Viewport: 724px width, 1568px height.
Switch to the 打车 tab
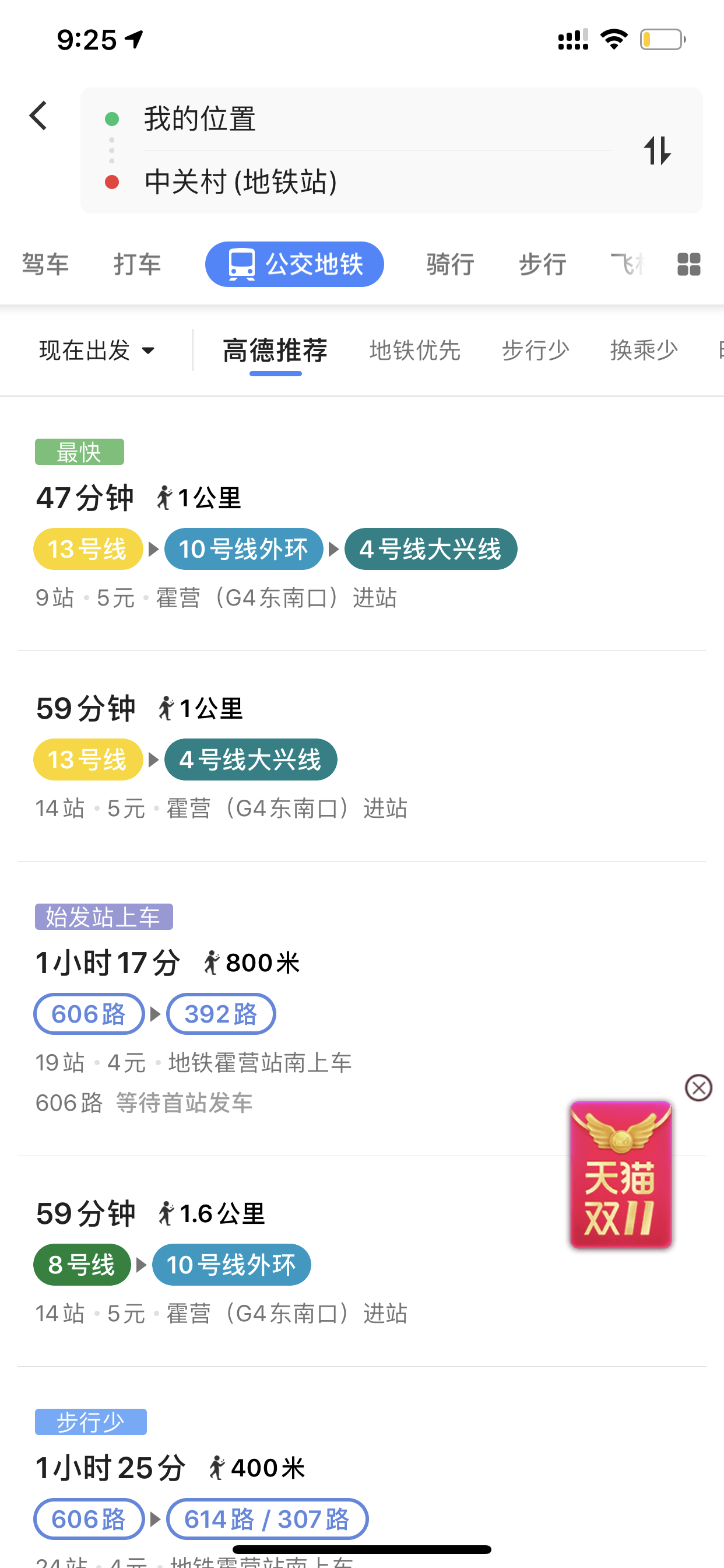pos(138,265)
